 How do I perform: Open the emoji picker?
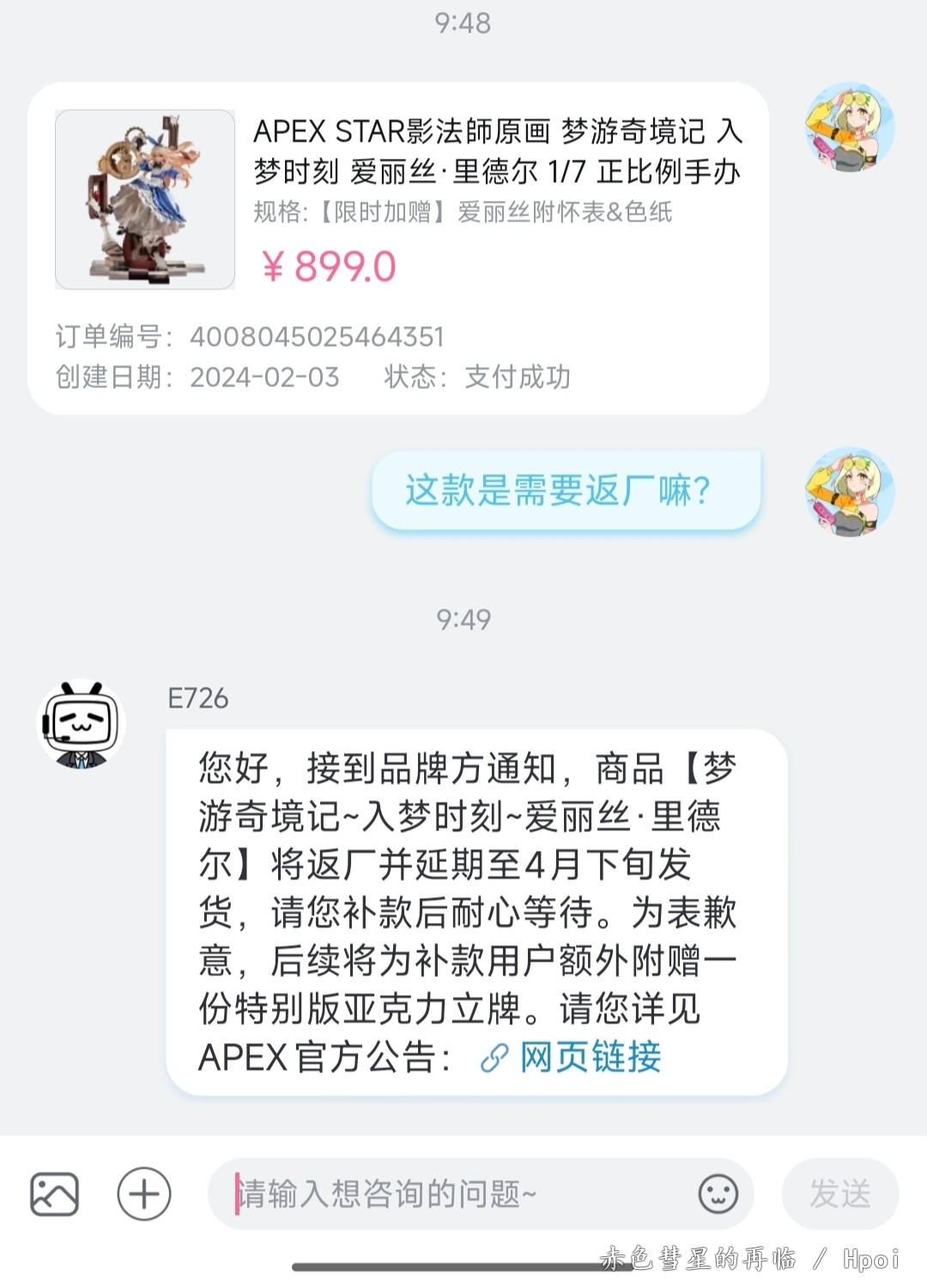tap(718, 1194)
